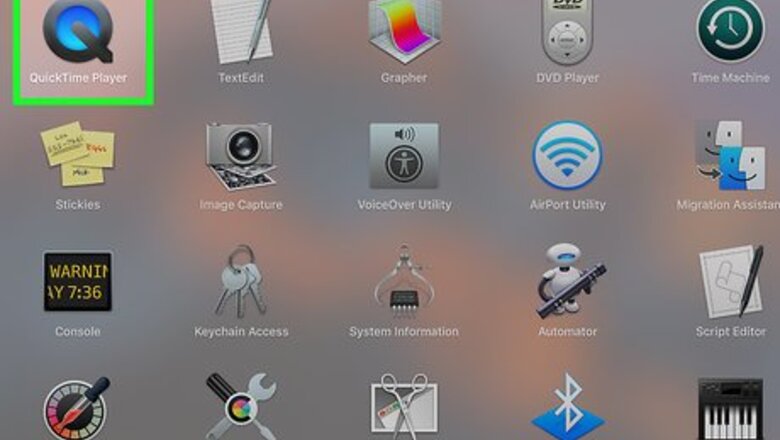Launch AirPort Utility
780x440 pixels.
point(567,155)
